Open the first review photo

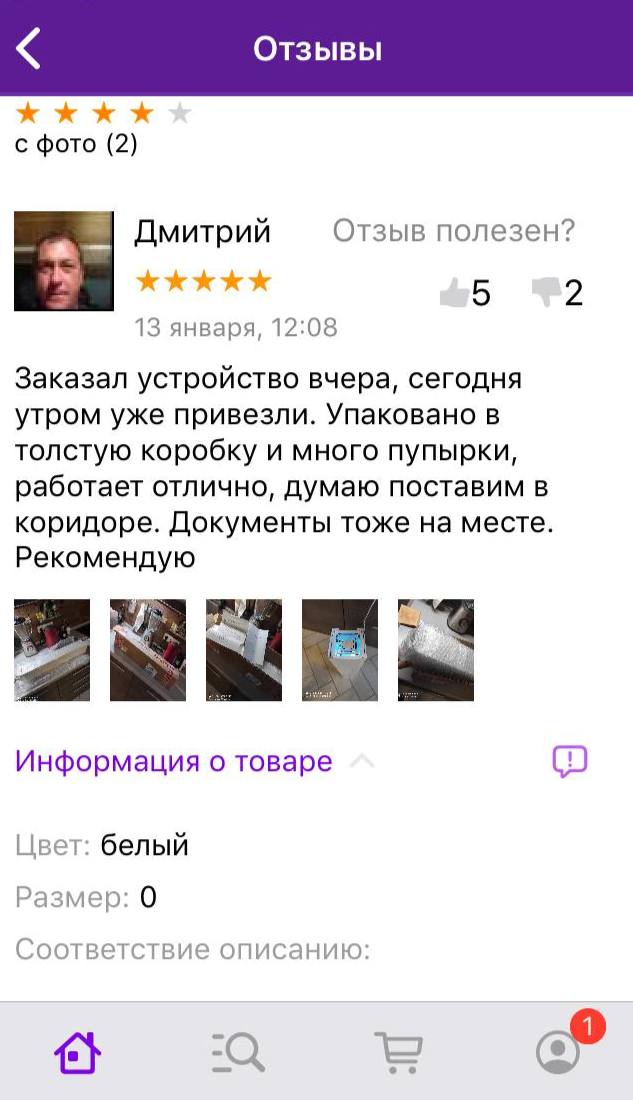(52, 650)
